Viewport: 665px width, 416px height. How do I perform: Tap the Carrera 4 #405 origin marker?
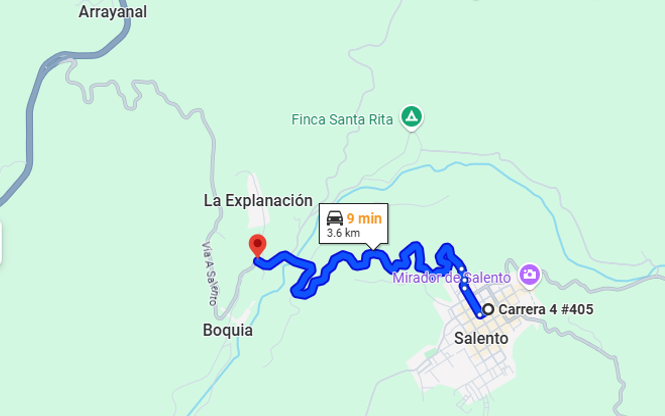(x=487, y=310)
